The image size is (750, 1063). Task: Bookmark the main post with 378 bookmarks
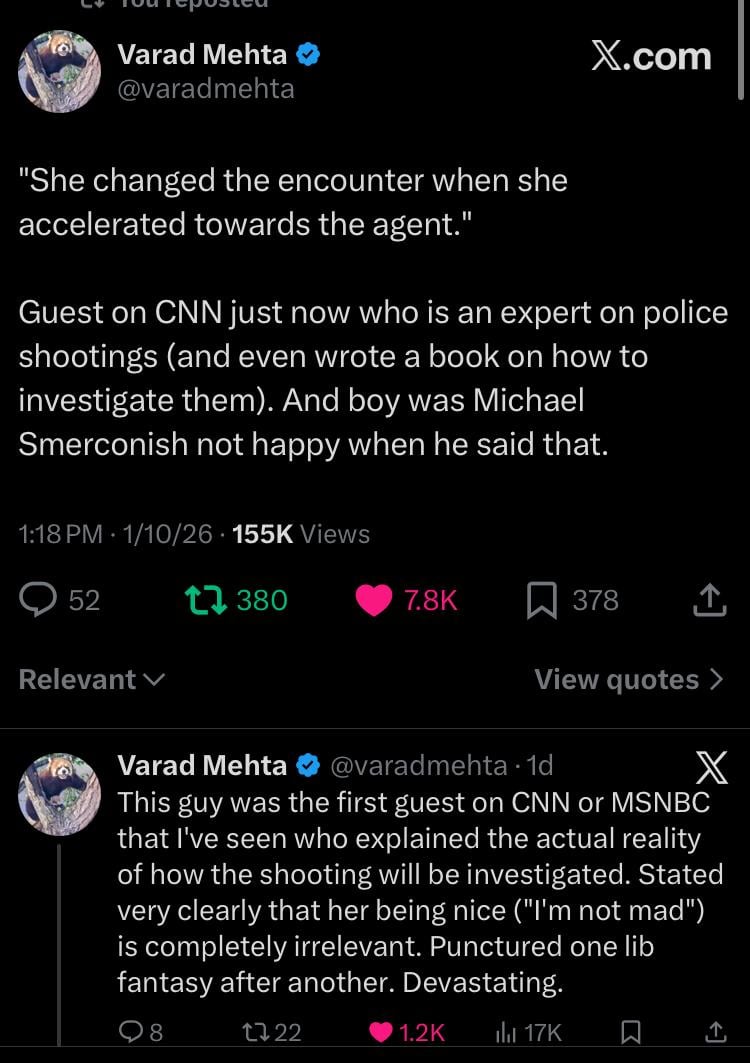point(540,600)
